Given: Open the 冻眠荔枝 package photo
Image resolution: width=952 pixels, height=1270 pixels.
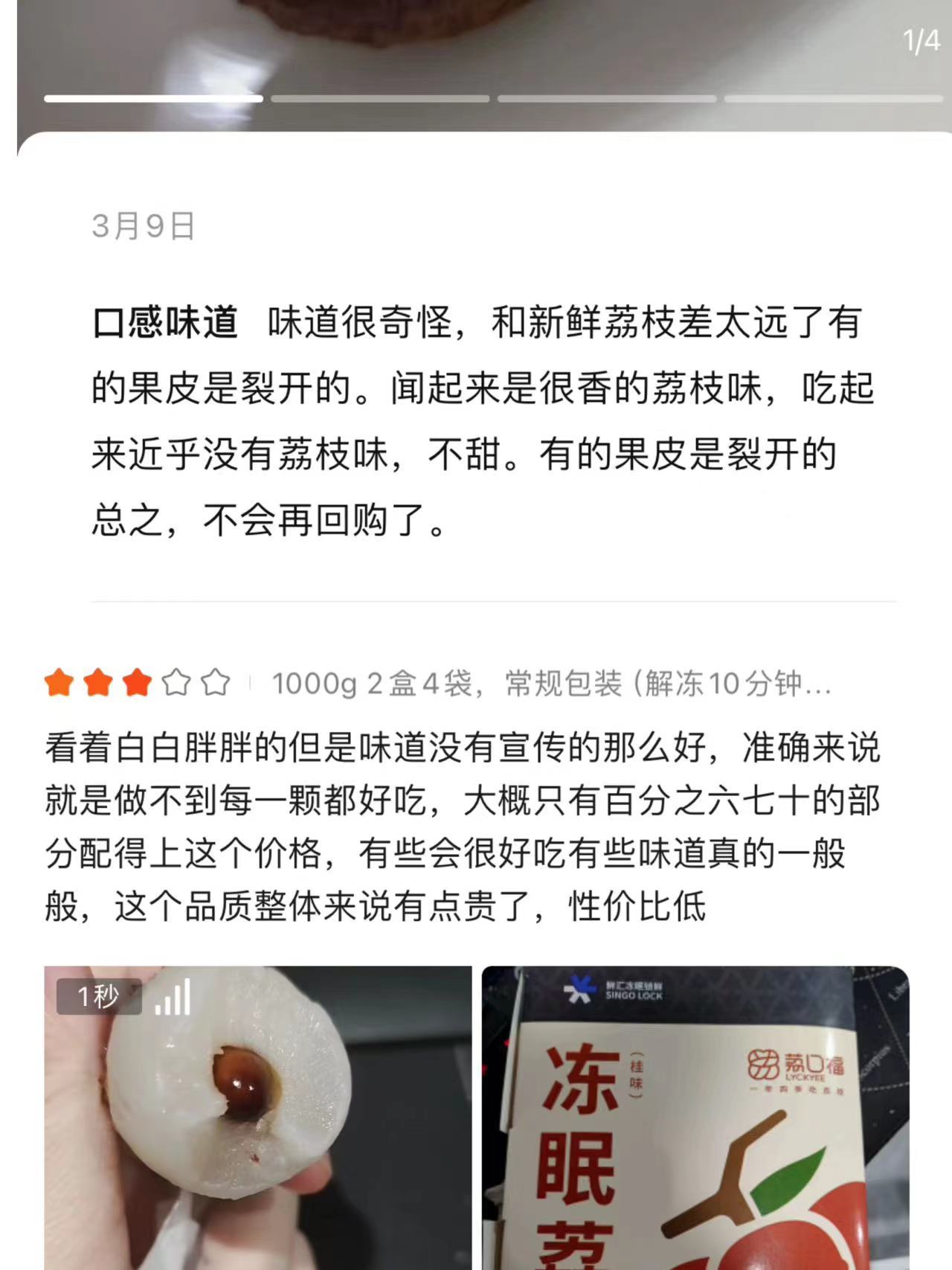Looking at the screenshot, I should (x=695, y=1116).
